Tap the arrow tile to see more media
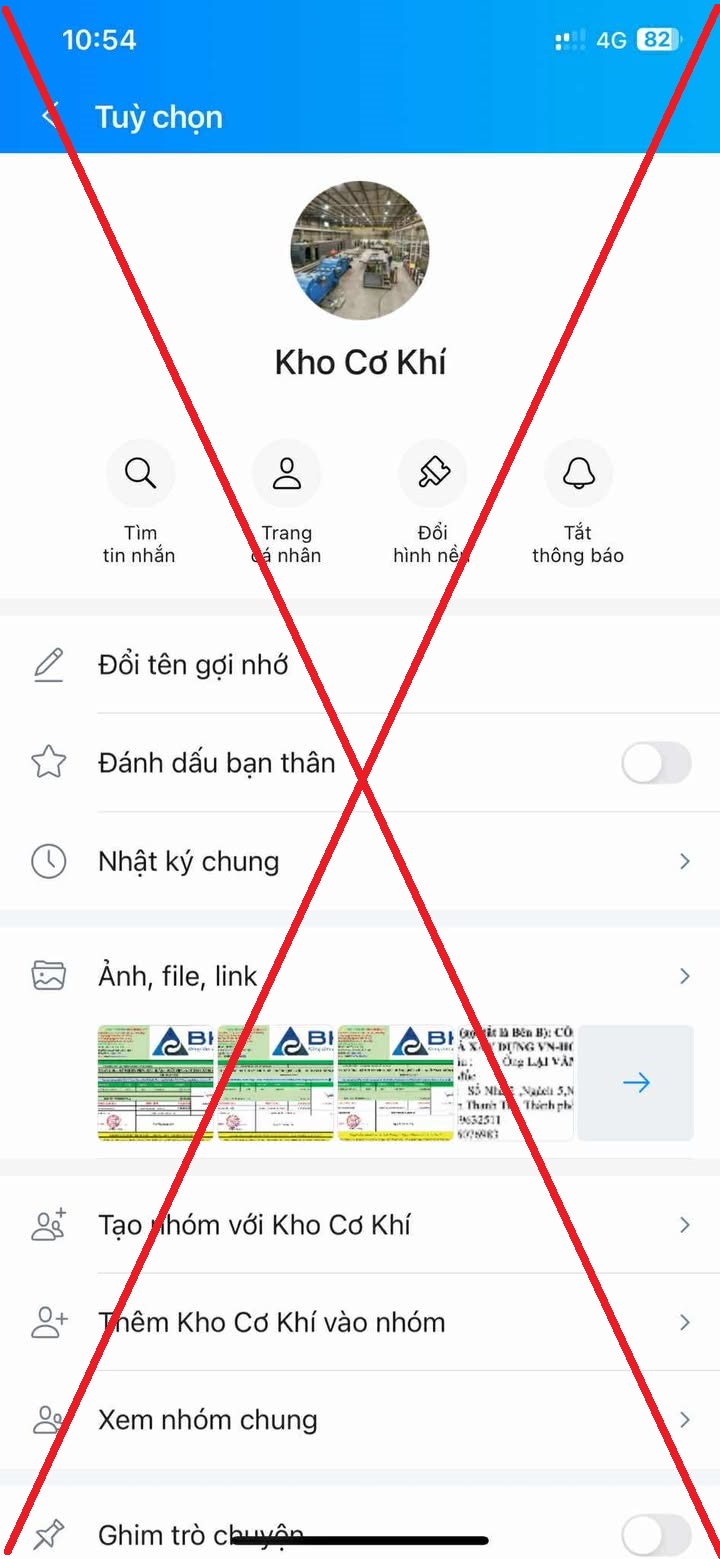720x1559 pixels. [x=636, y=1083]
